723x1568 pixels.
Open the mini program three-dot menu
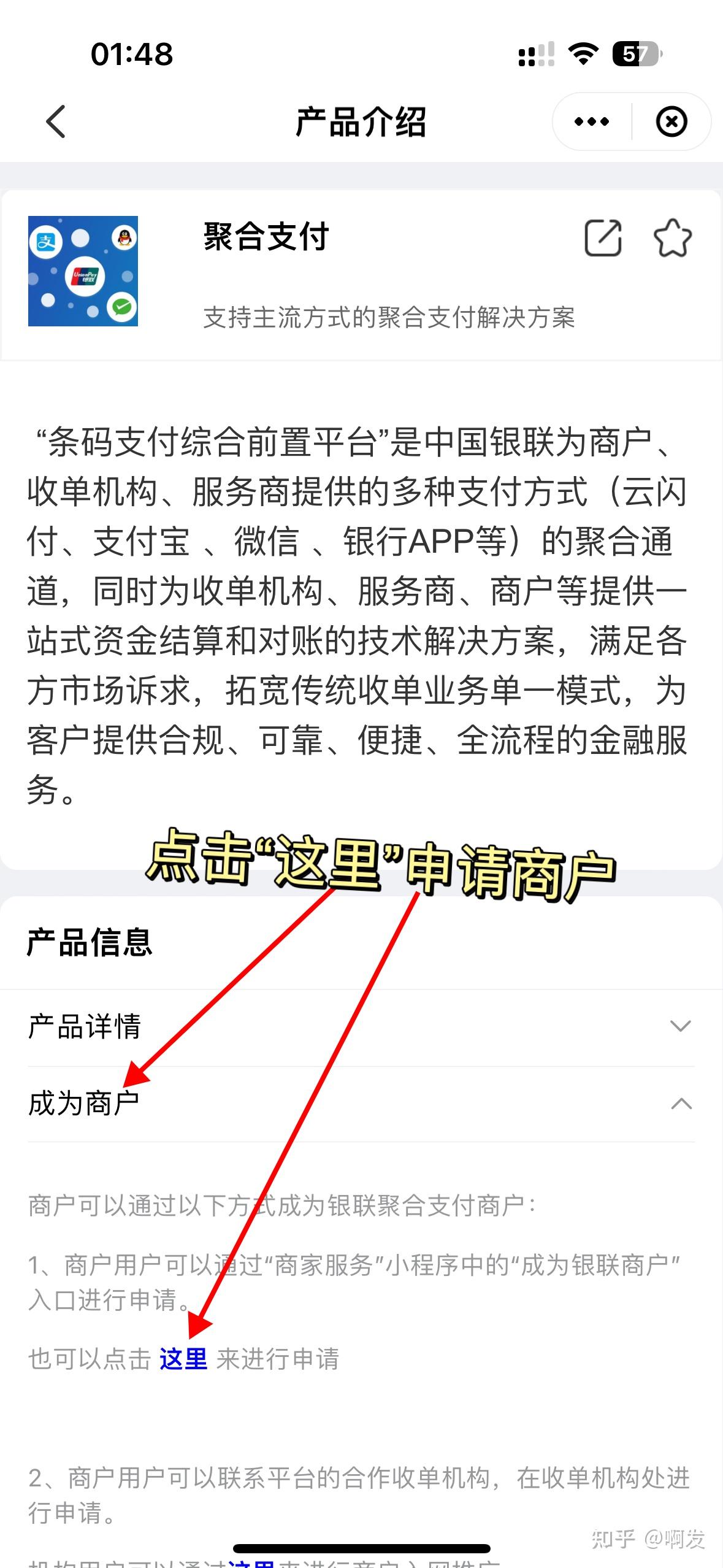[591, 121]
